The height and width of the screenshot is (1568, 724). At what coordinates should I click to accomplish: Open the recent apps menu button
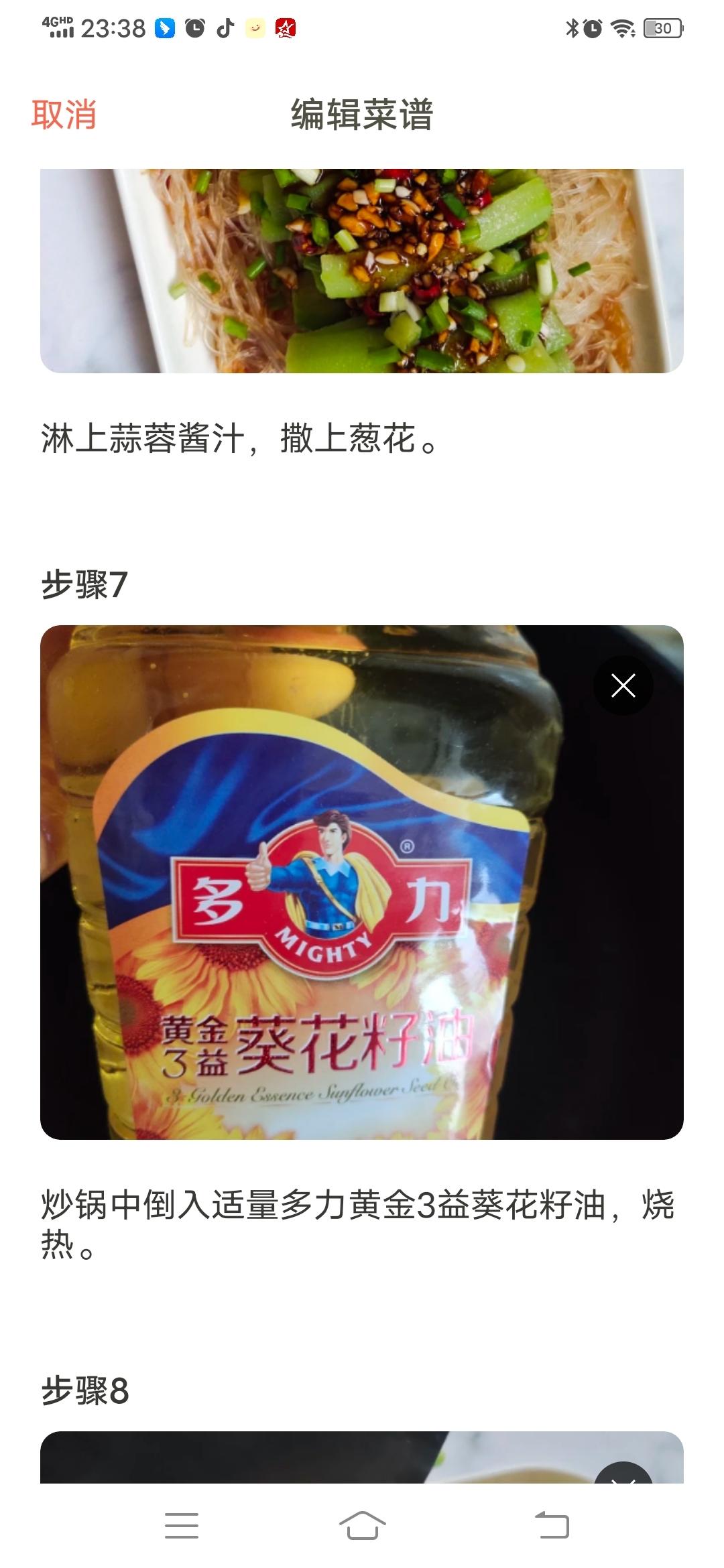click(x=182, y=1526)
